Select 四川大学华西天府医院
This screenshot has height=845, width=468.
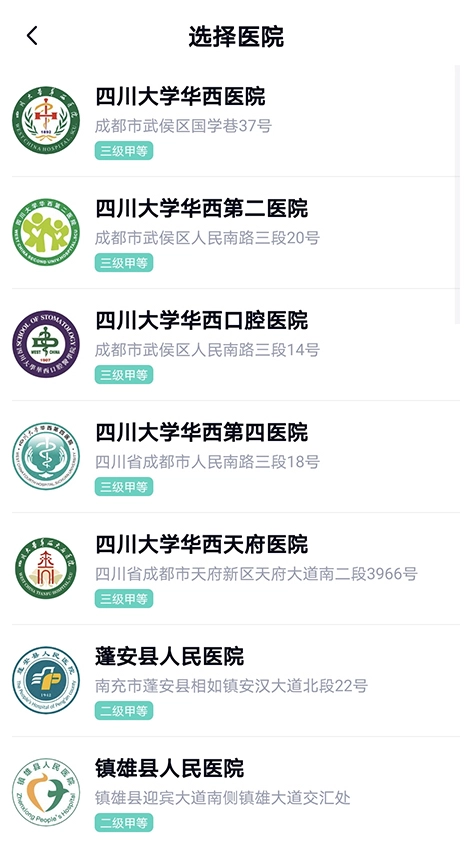tap(234, 569)
